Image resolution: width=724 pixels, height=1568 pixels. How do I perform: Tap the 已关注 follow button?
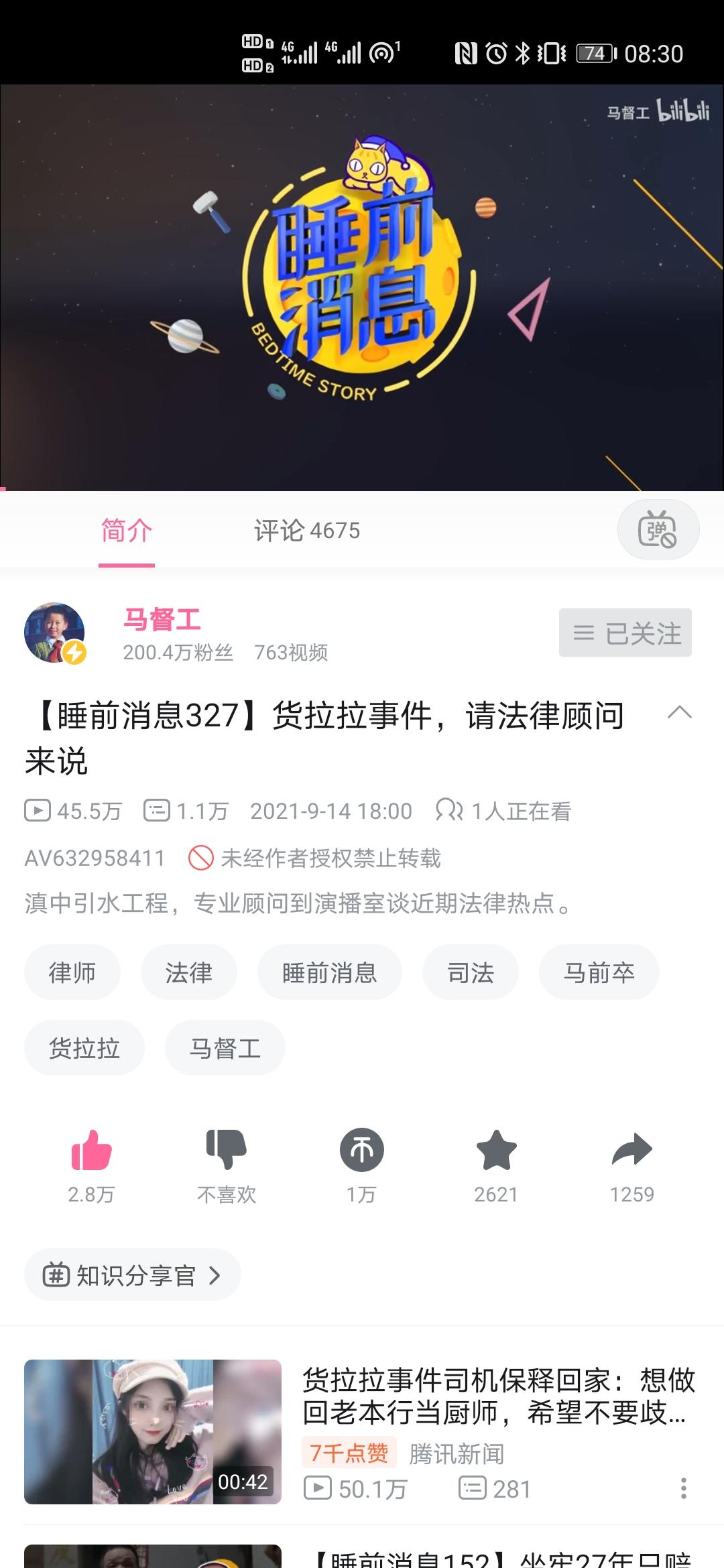coord(625,633)
